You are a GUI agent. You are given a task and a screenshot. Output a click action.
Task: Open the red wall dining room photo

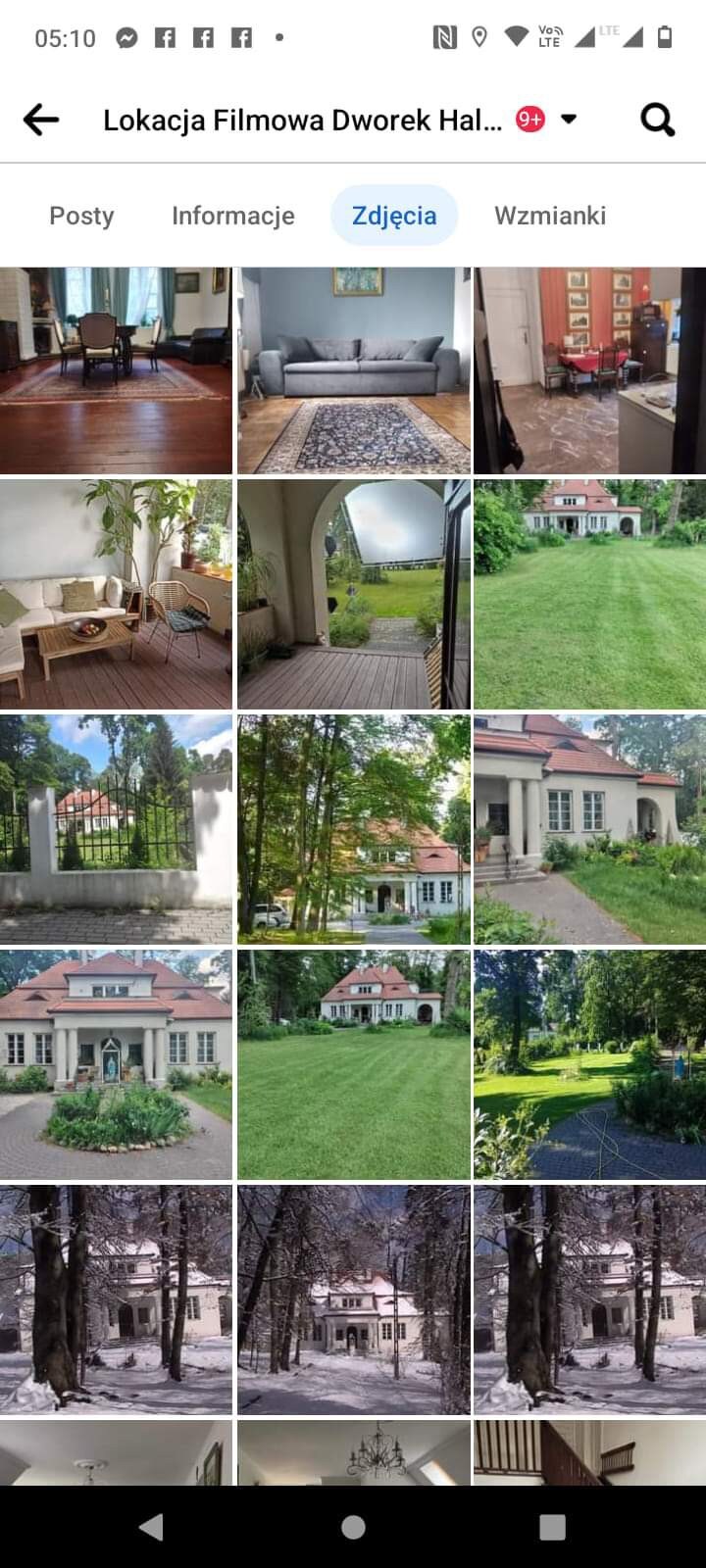click(589, 370)
